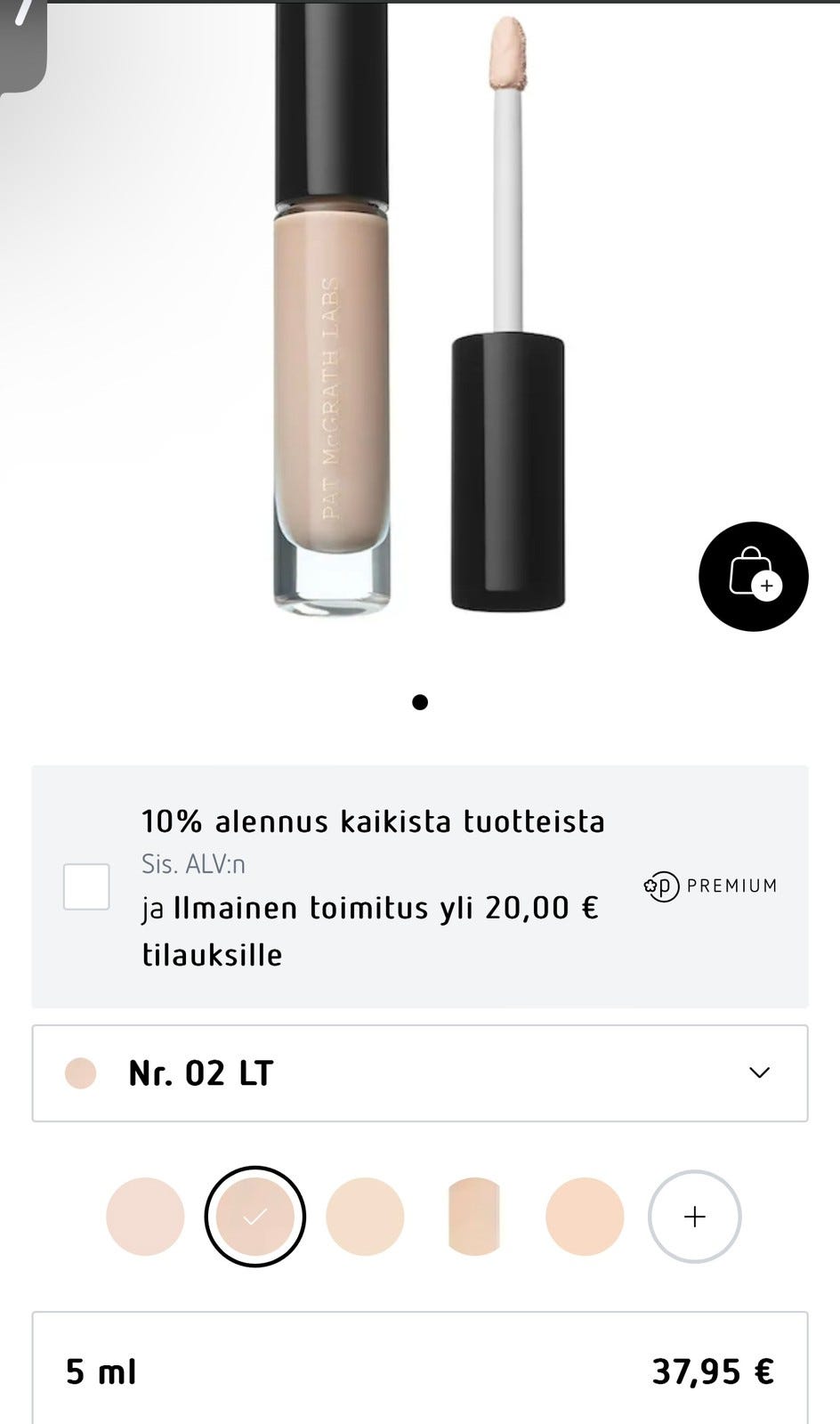Tap the Premium flower logo icon
This screenshot has height=1424, width=840.
660,886
